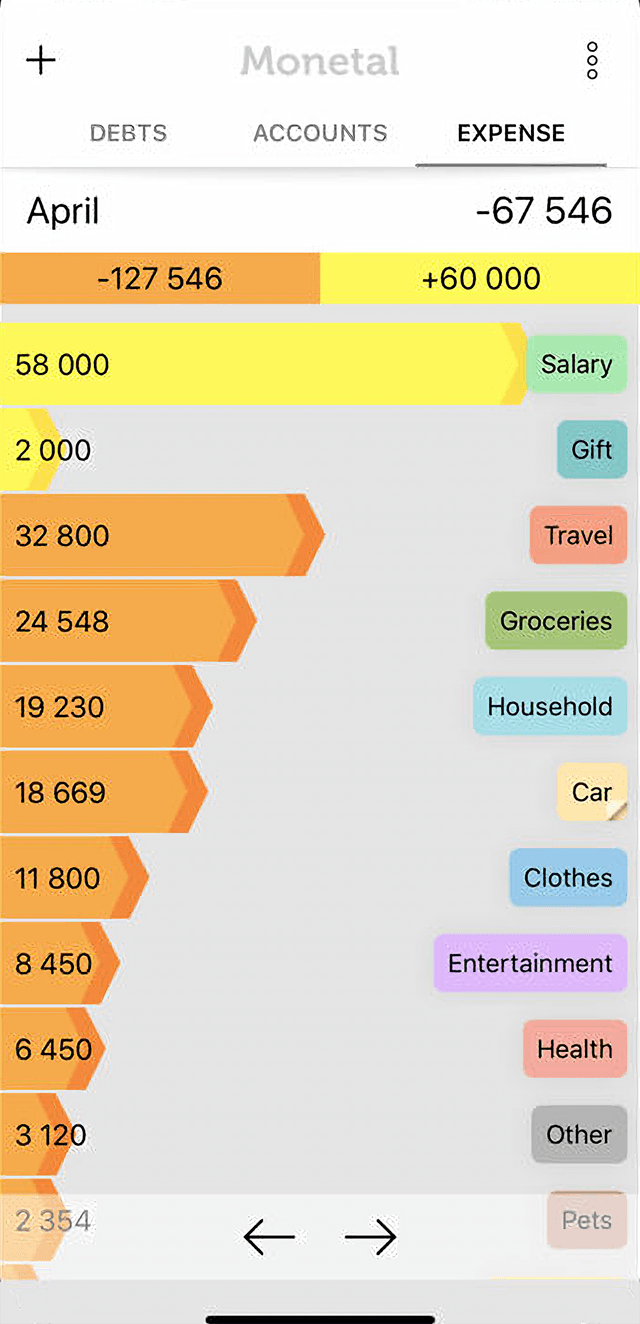Open the Health expense row
Viewport: 640px width, 1324px height.
(320, 1049)
